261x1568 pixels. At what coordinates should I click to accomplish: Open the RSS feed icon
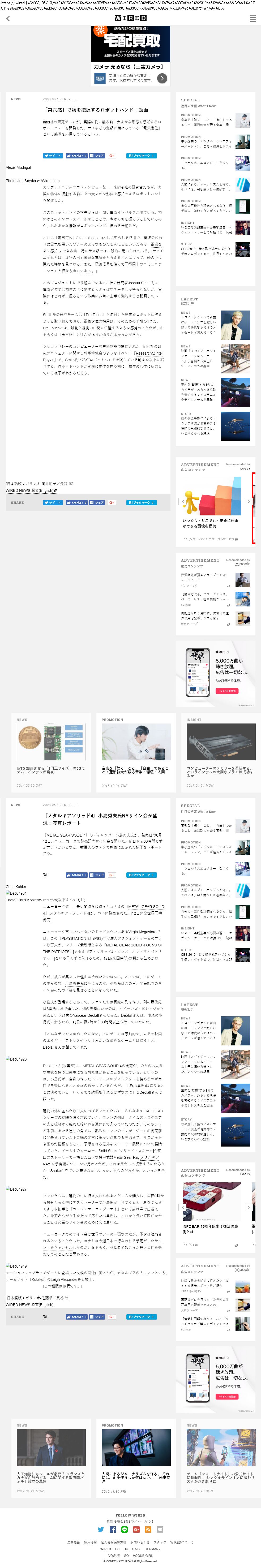click(148, 1530)
